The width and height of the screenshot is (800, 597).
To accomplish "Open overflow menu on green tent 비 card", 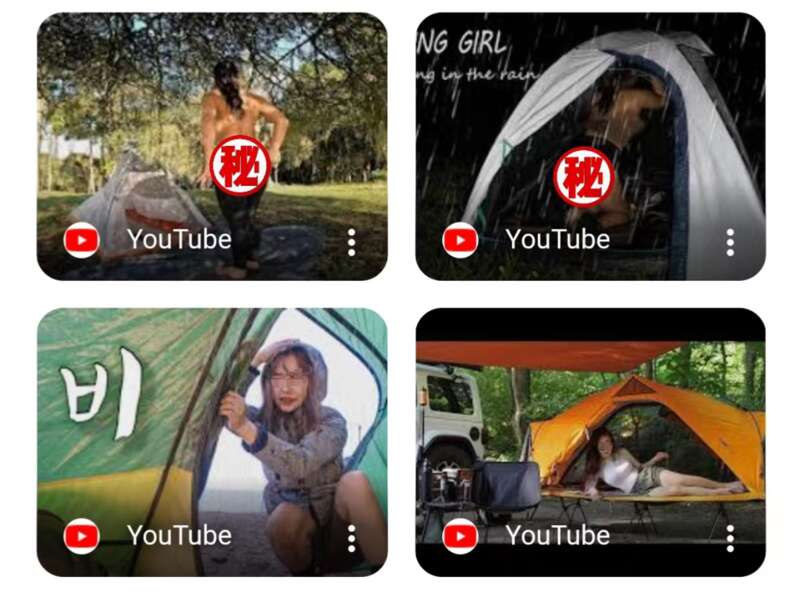I will pos(351,538).
